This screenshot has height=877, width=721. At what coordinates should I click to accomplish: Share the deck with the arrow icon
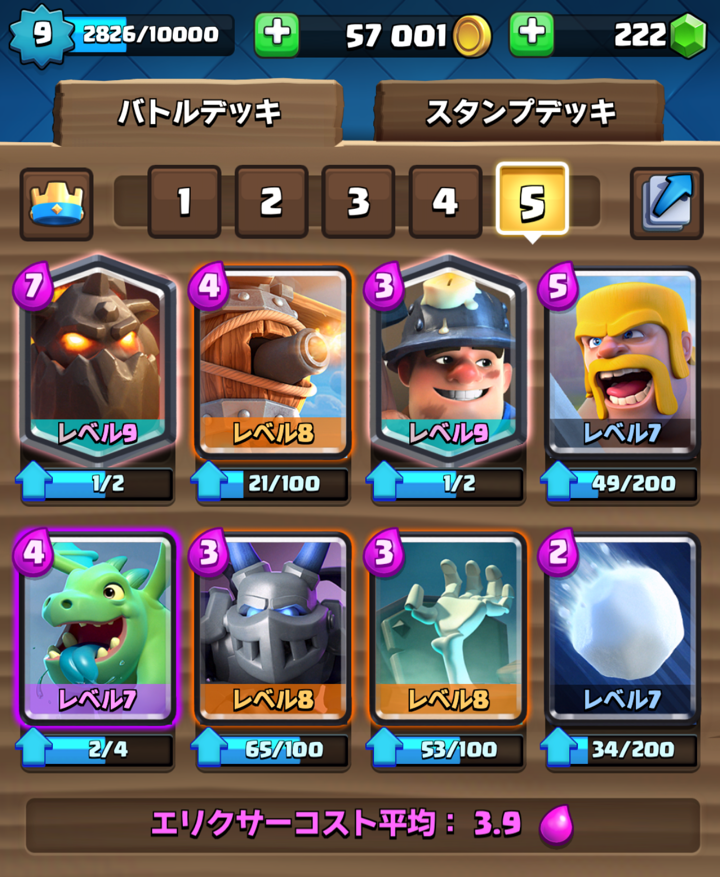point(666,203)
